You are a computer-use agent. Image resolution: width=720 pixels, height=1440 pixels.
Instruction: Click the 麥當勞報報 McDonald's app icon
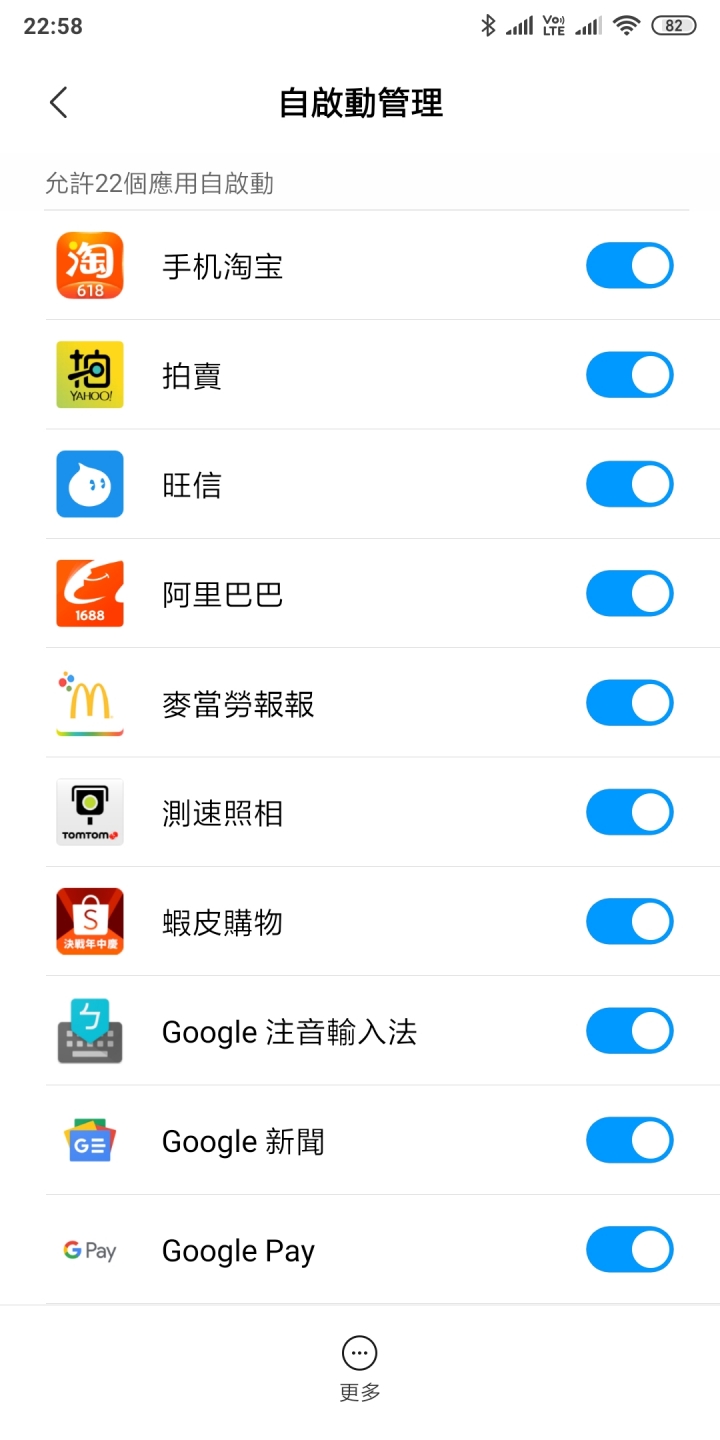(89, 702)
